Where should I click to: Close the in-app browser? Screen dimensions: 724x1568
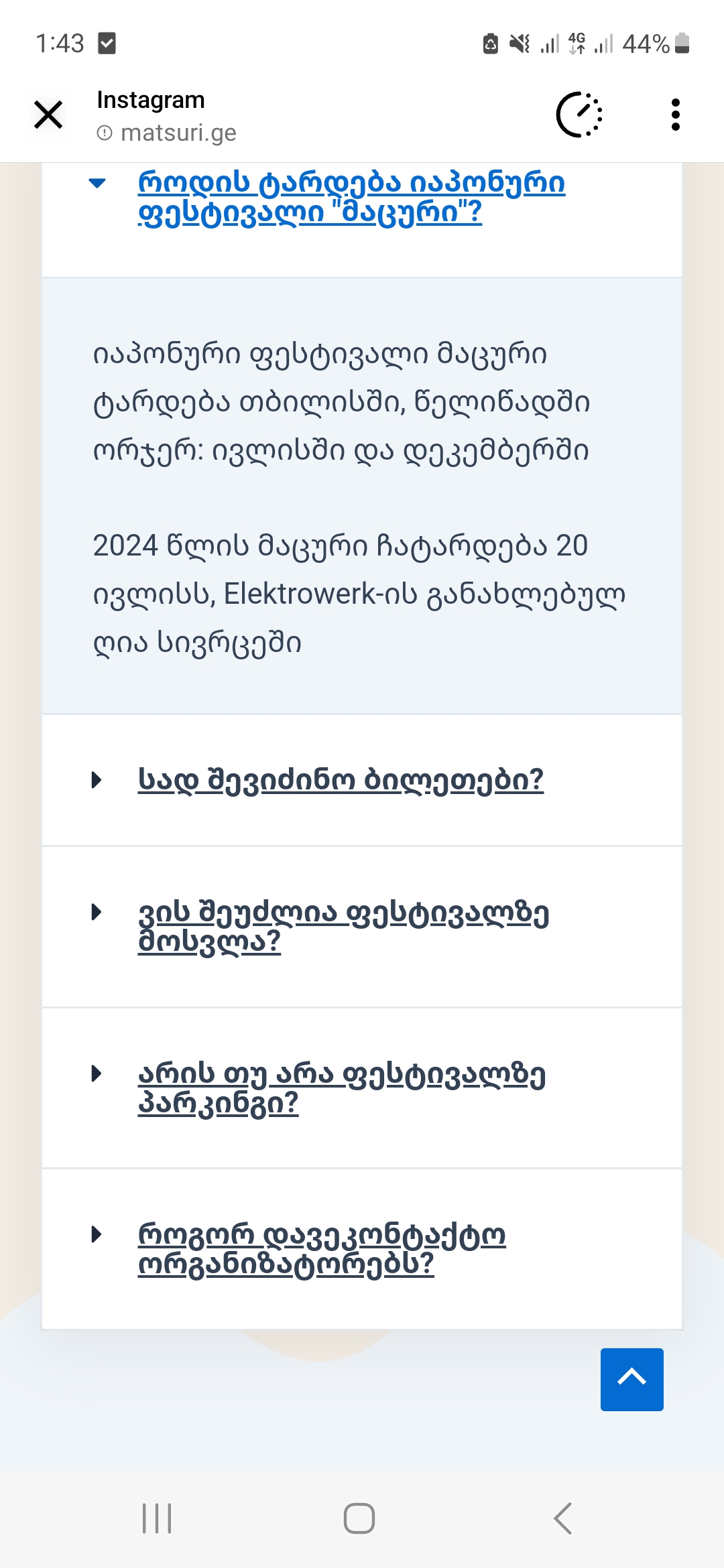tap(48, 115)
